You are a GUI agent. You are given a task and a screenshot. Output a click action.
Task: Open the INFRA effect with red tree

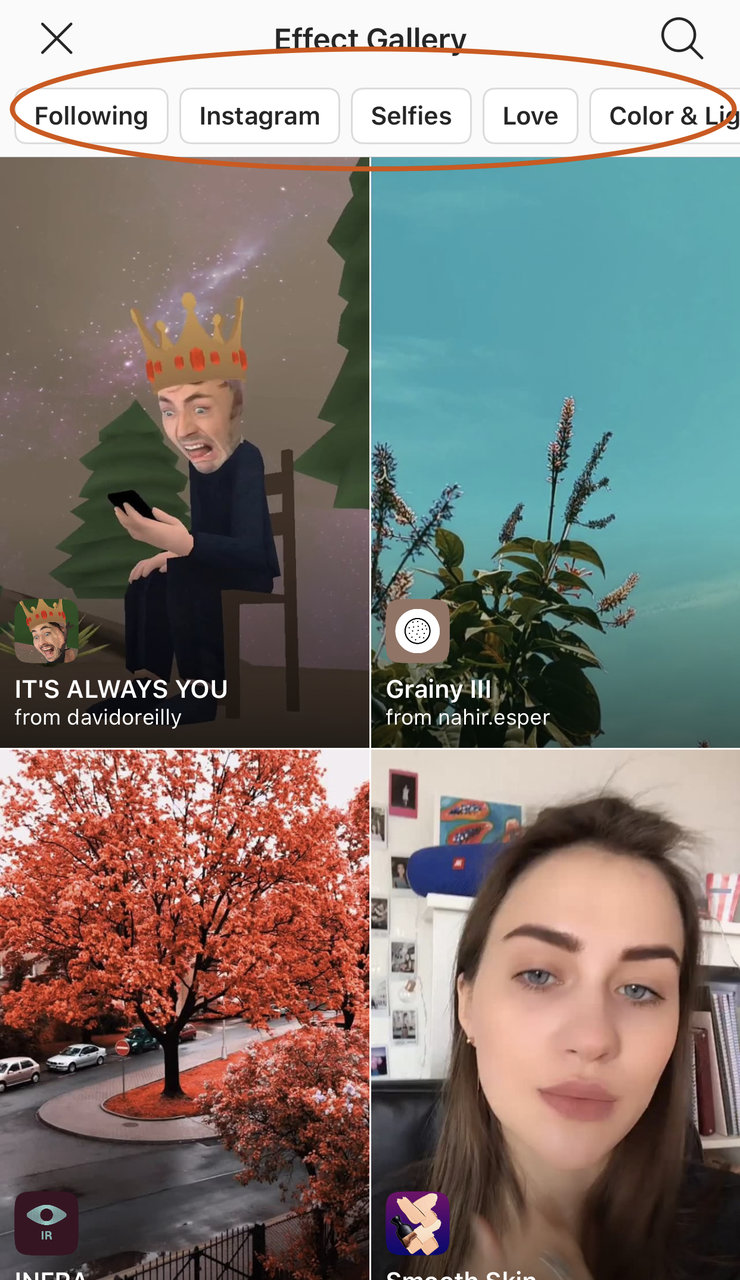pyautogui.click(x=184, y=1010)
